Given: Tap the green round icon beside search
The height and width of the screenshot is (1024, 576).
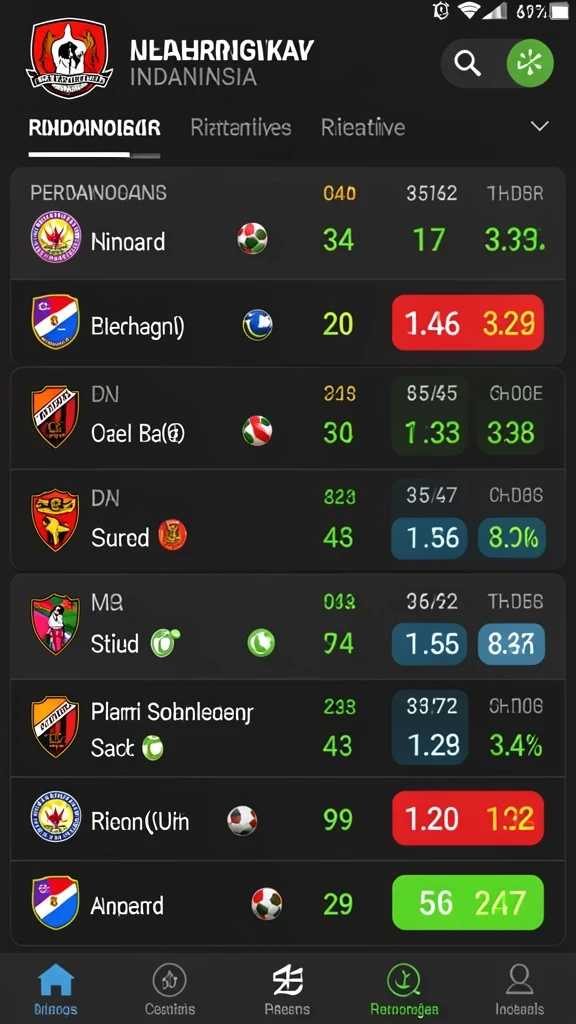Looking at the screenshot, I should tap(530, 63).
